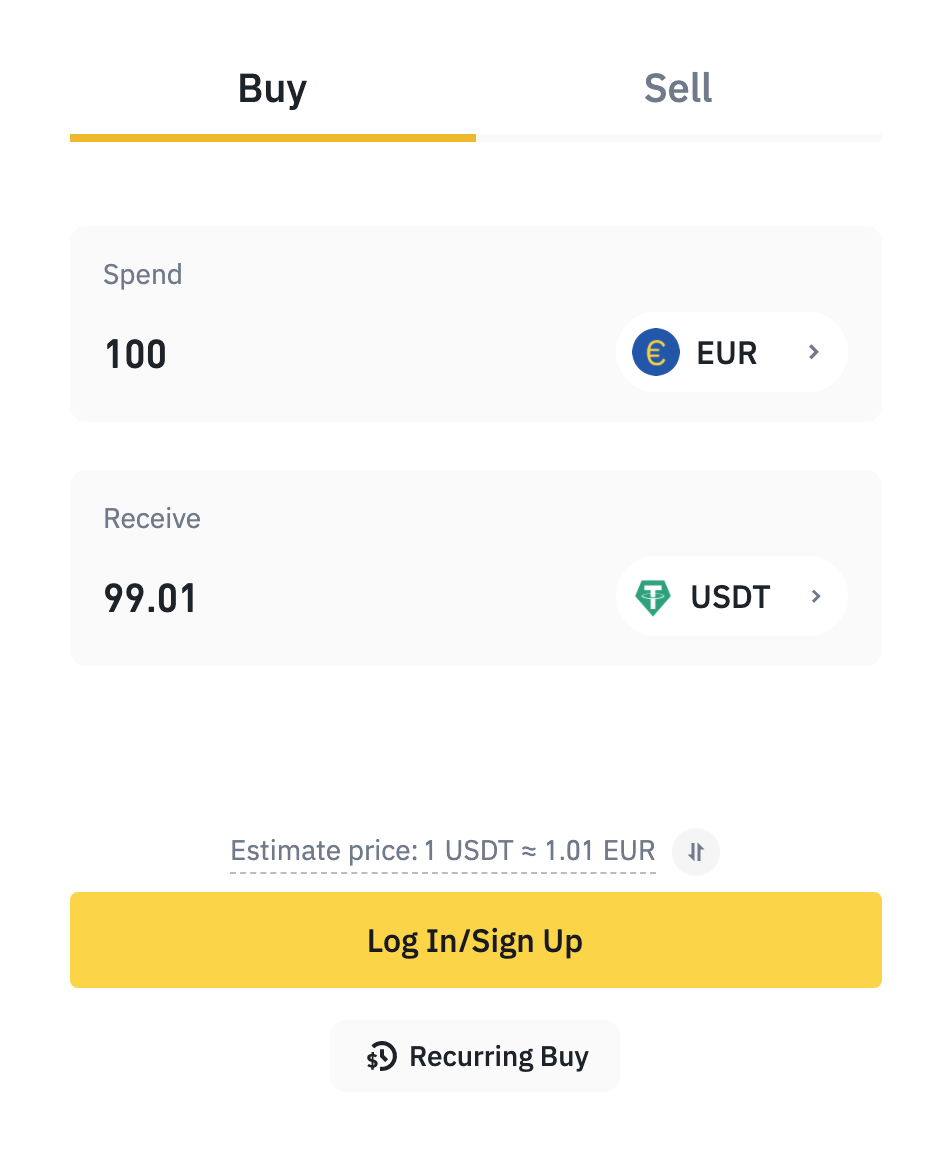Switch to the Sell tab
Image resolution: width=952 pixels, height=1160 pixels.
678,88
